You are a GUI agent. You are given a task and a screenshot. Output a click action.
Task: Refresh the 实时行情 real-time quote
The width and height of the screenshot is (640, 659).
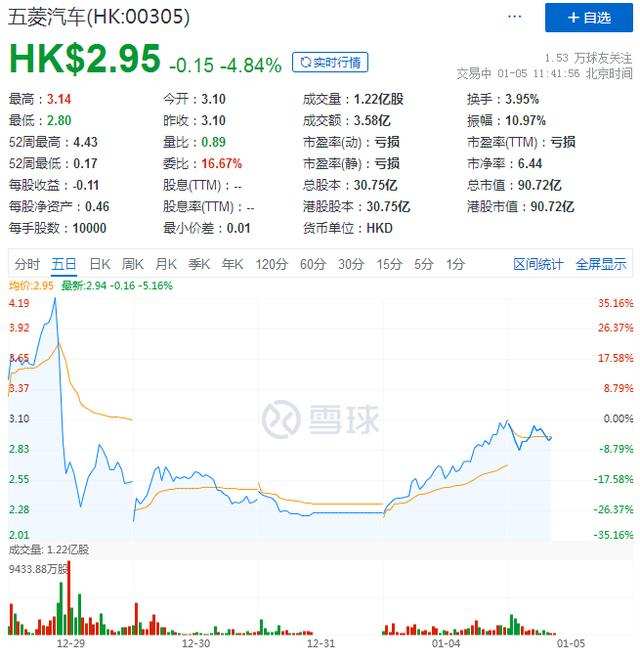330,62
